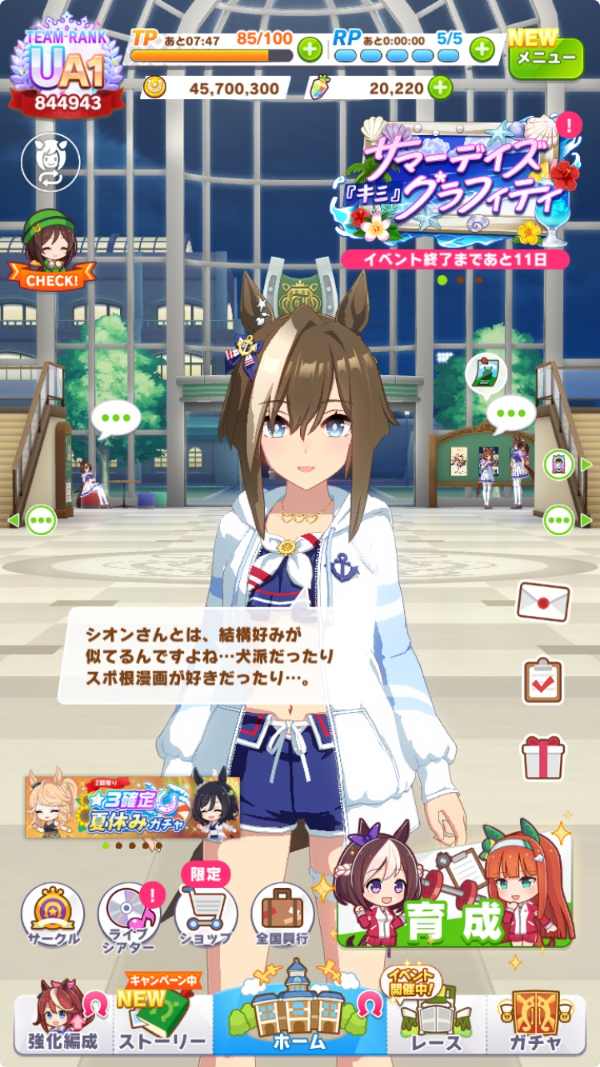Switch to the 強化編成 tab

pyautogui.click(x=62, y=1020)
